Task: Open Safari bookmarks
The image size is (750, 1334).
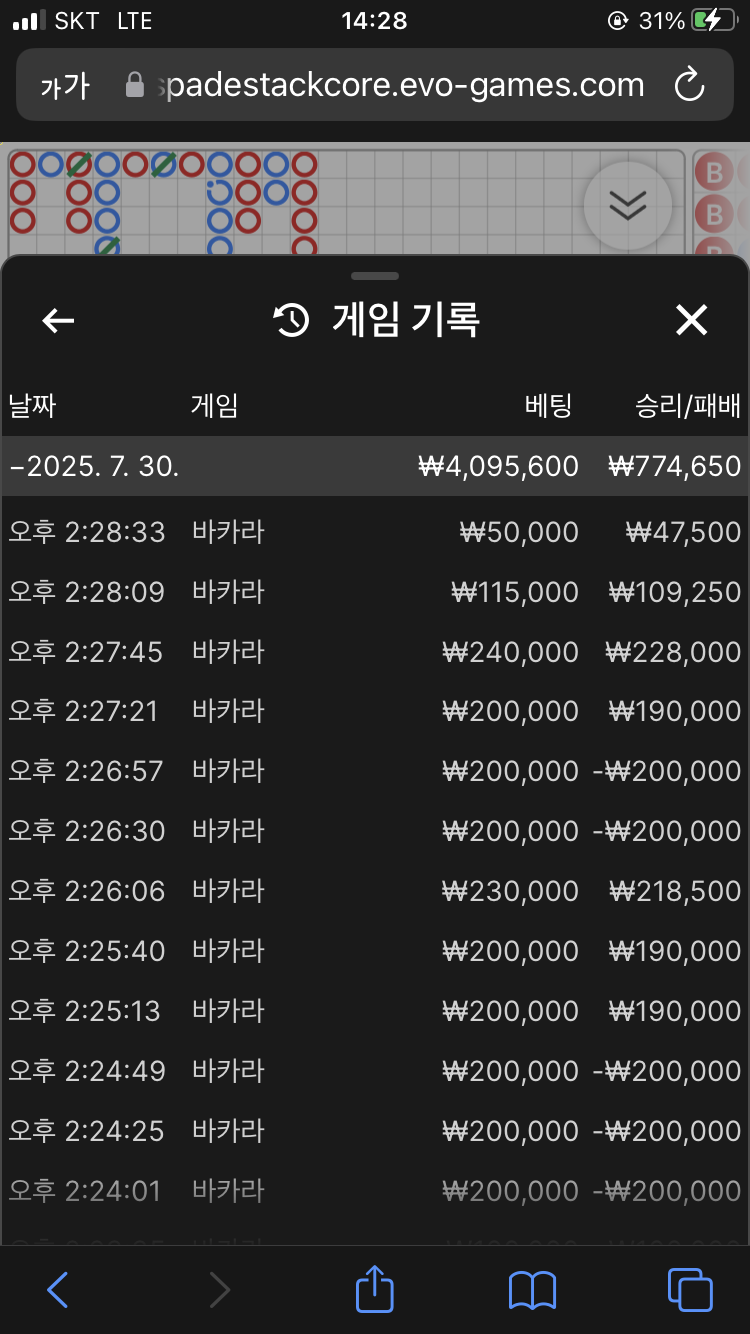Action: click(532, 1289)
